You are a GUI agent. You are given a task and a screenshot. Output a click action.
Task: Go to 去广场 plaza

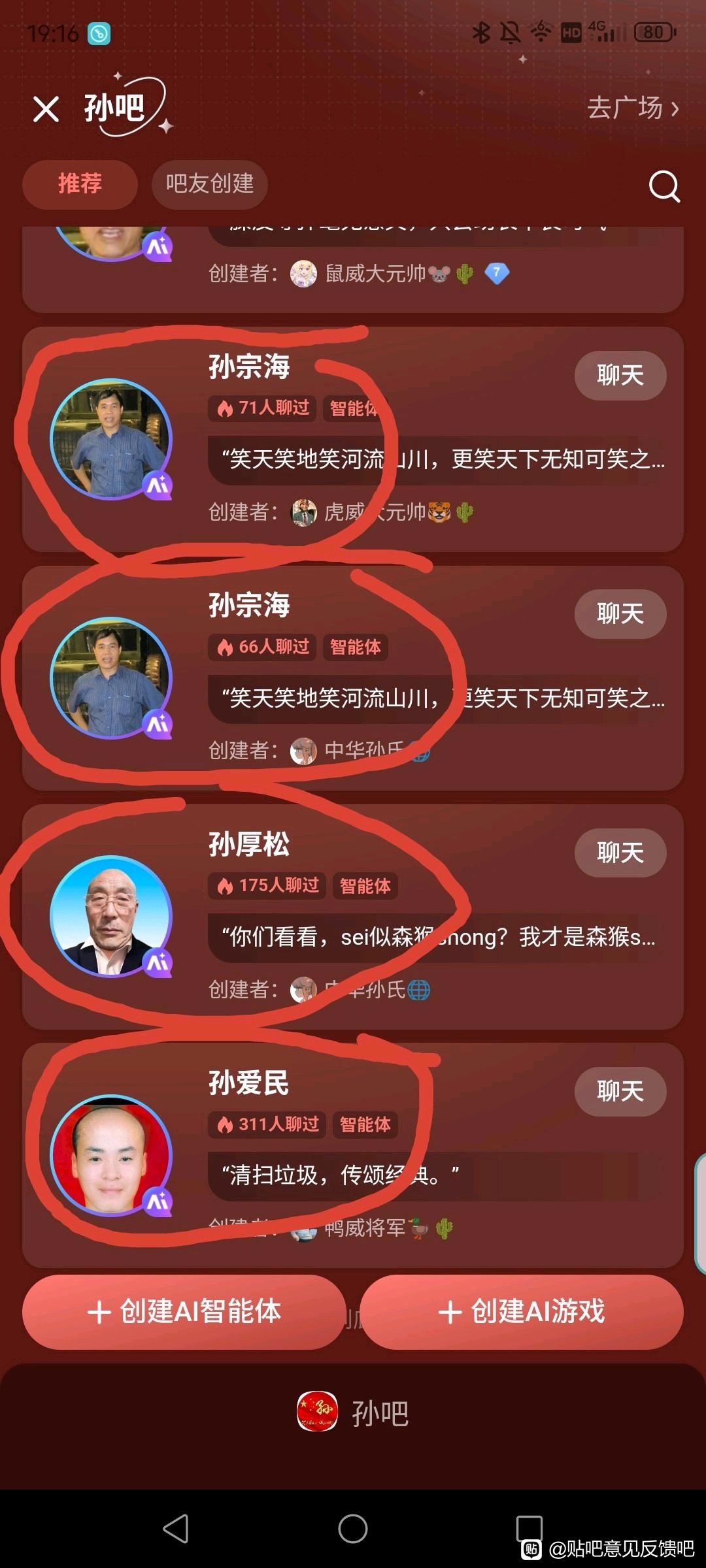(632, 108)
